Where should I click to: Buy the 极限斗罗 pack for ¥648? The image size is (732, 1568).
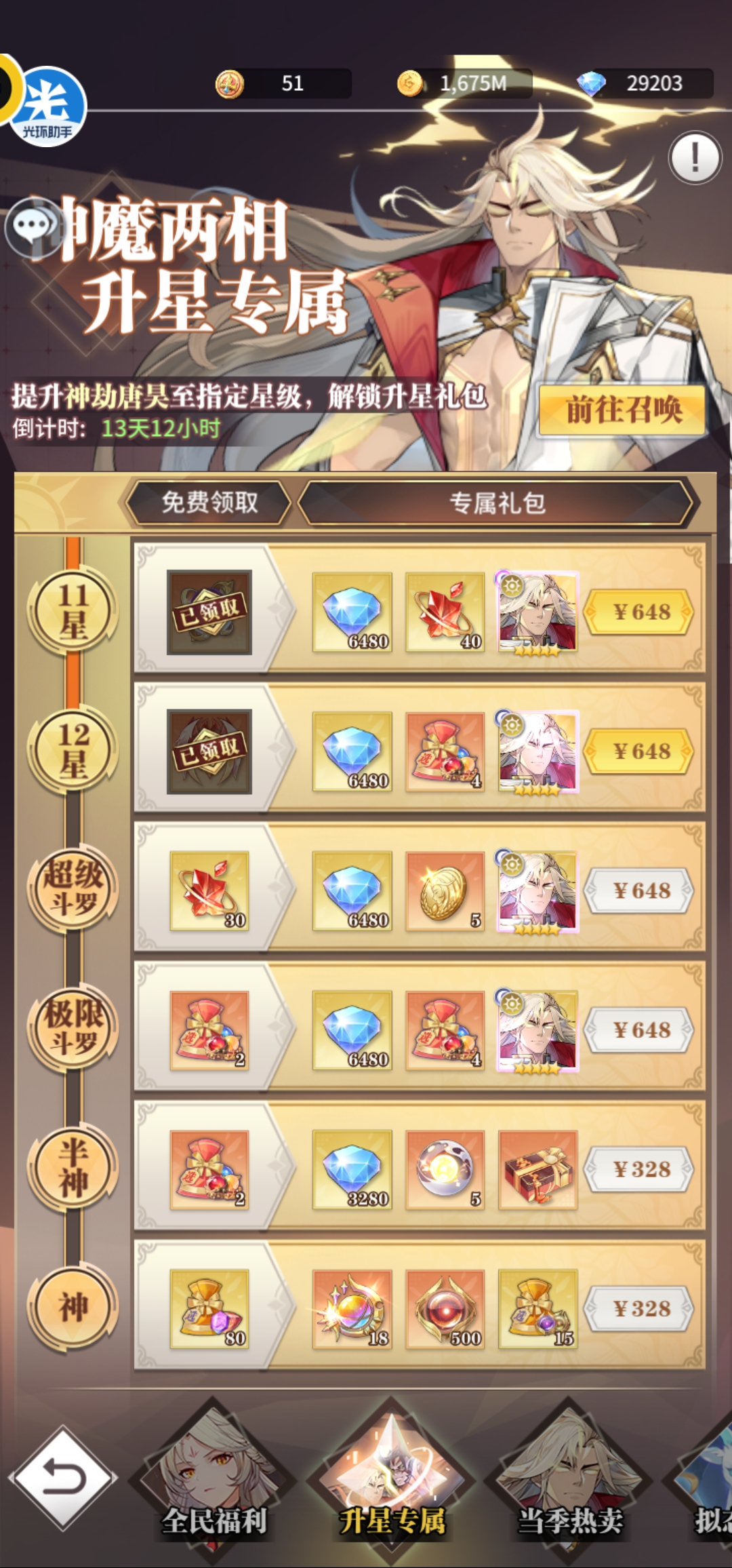point(639,1030)
